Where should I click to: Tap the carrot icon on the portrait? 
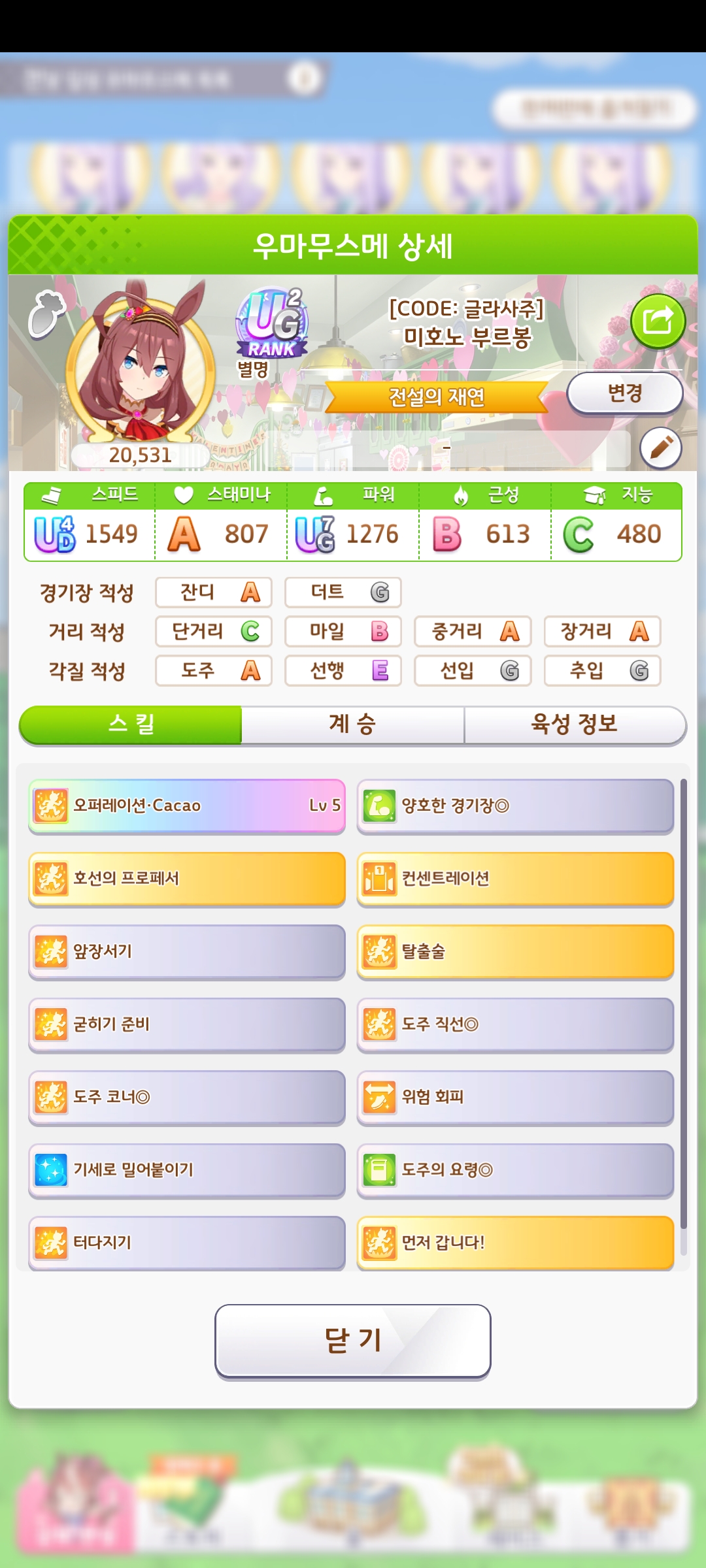[46, 315]
